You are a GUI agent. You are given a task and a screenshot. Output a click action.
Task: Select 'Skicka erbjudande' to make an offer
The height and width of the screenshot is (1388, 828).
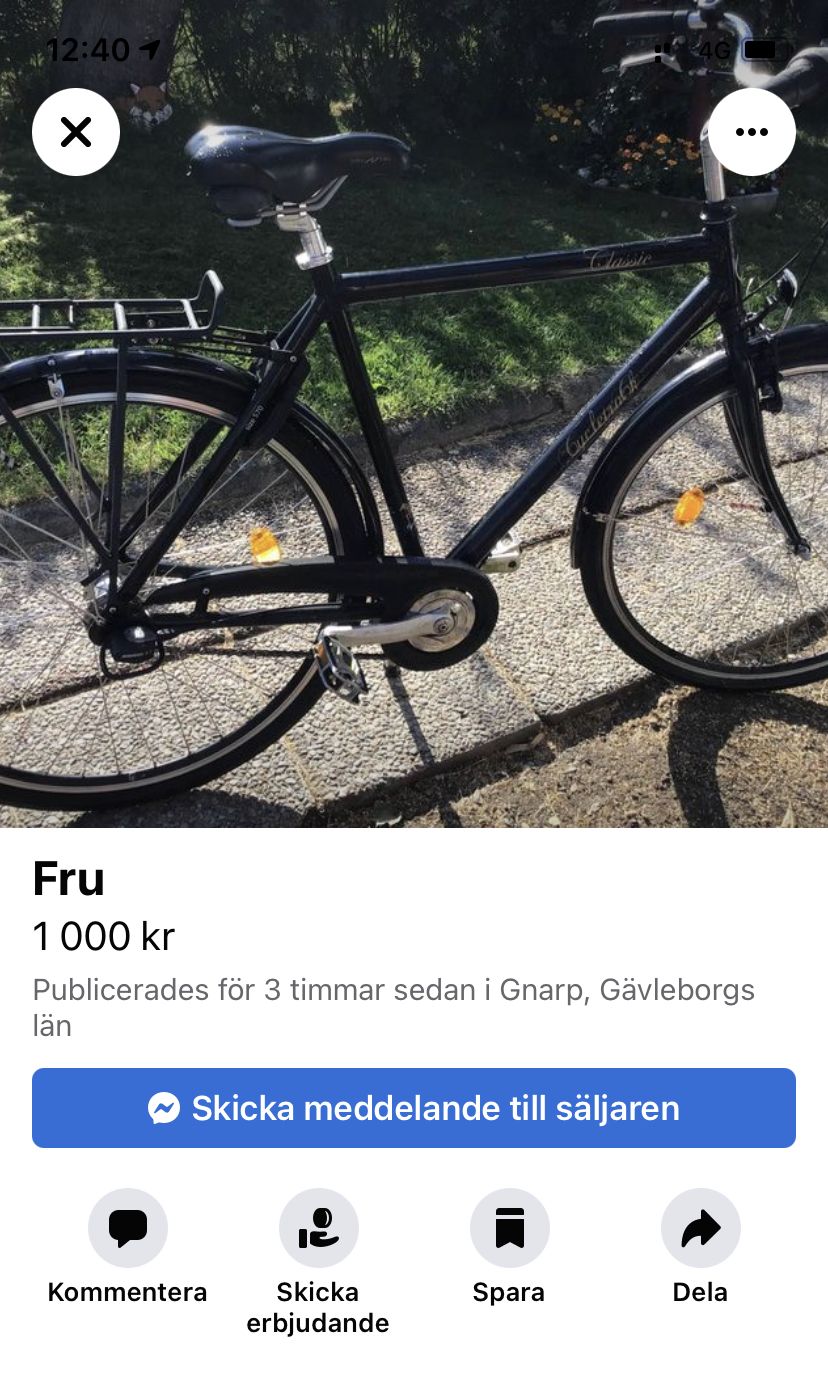click(318, 1228)
